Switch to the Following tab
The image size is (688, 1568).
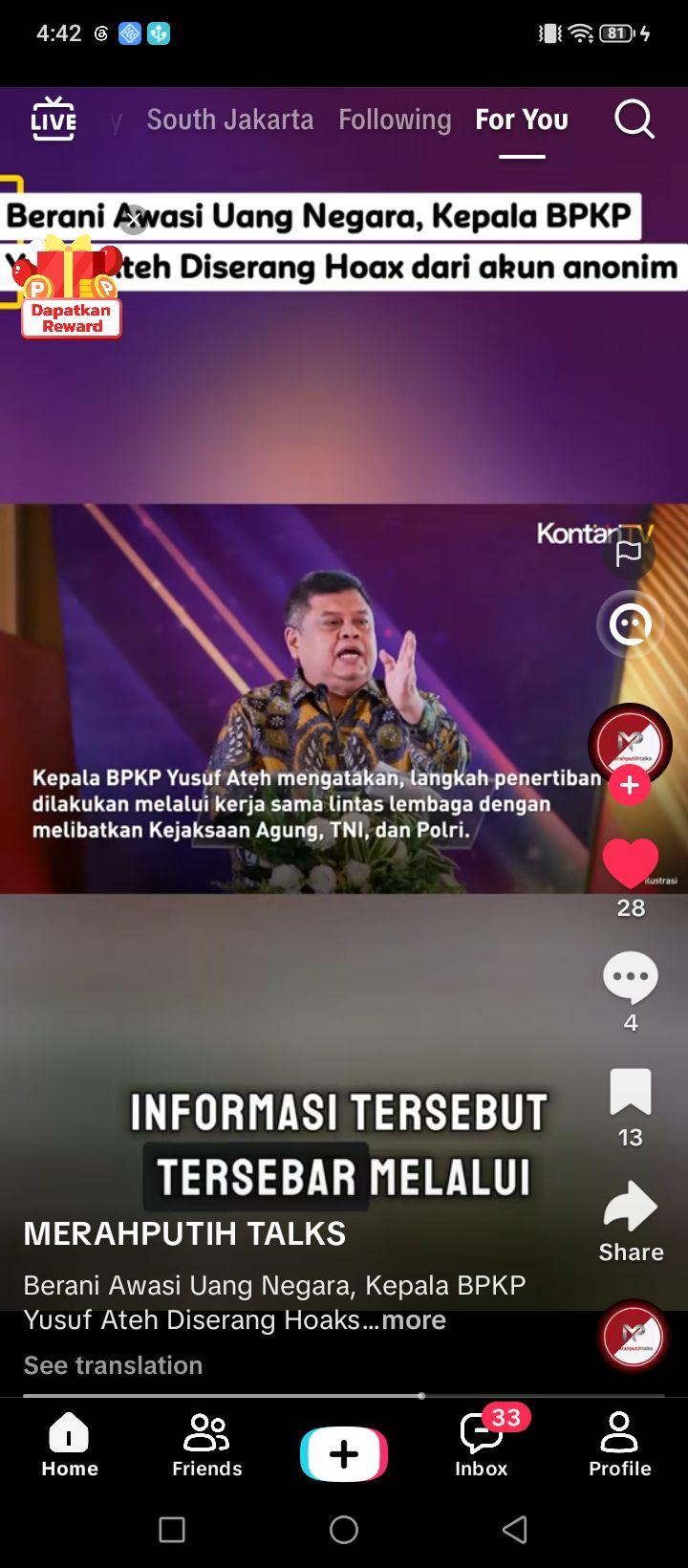click(x=395, y=120)
